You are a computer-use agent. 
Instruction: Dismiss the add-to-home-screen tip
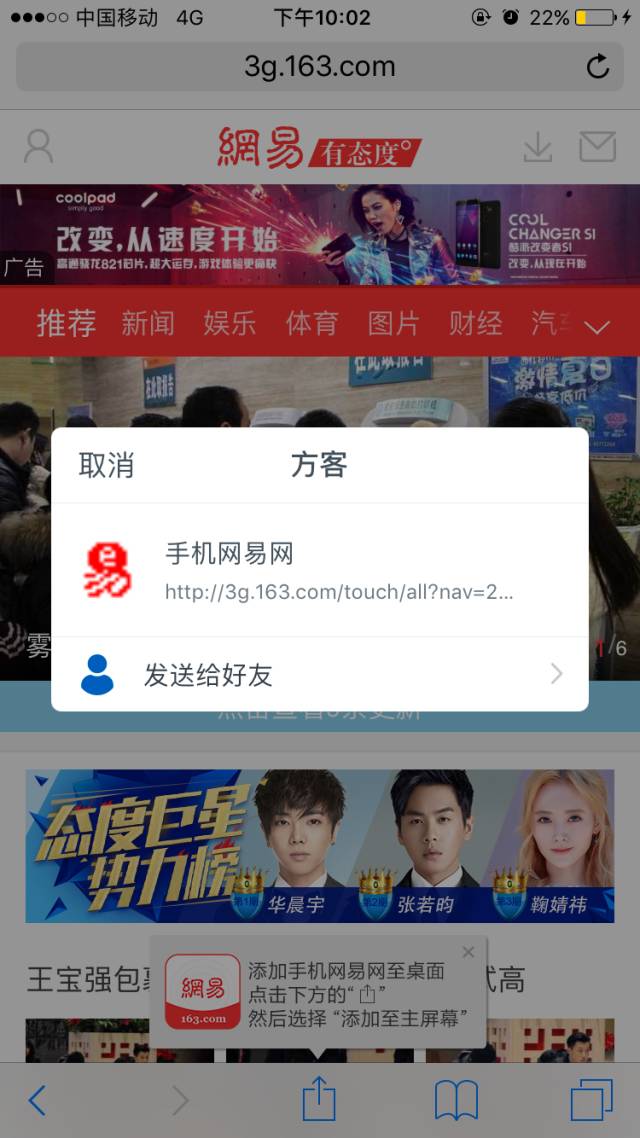pyautogui.click(x=468, y=951)
